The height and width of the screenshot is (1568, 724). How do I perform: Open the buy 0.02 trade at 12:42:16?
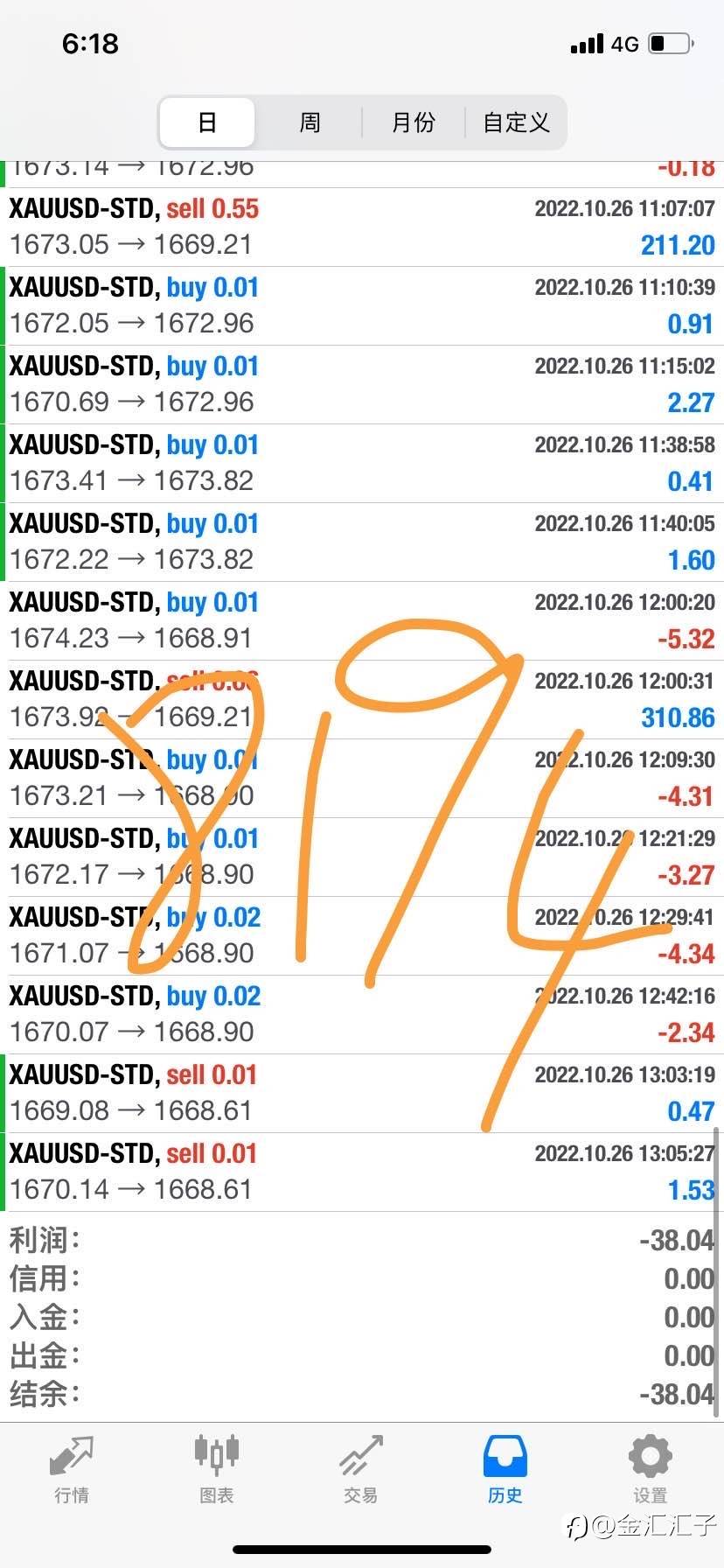[362, 1015]
